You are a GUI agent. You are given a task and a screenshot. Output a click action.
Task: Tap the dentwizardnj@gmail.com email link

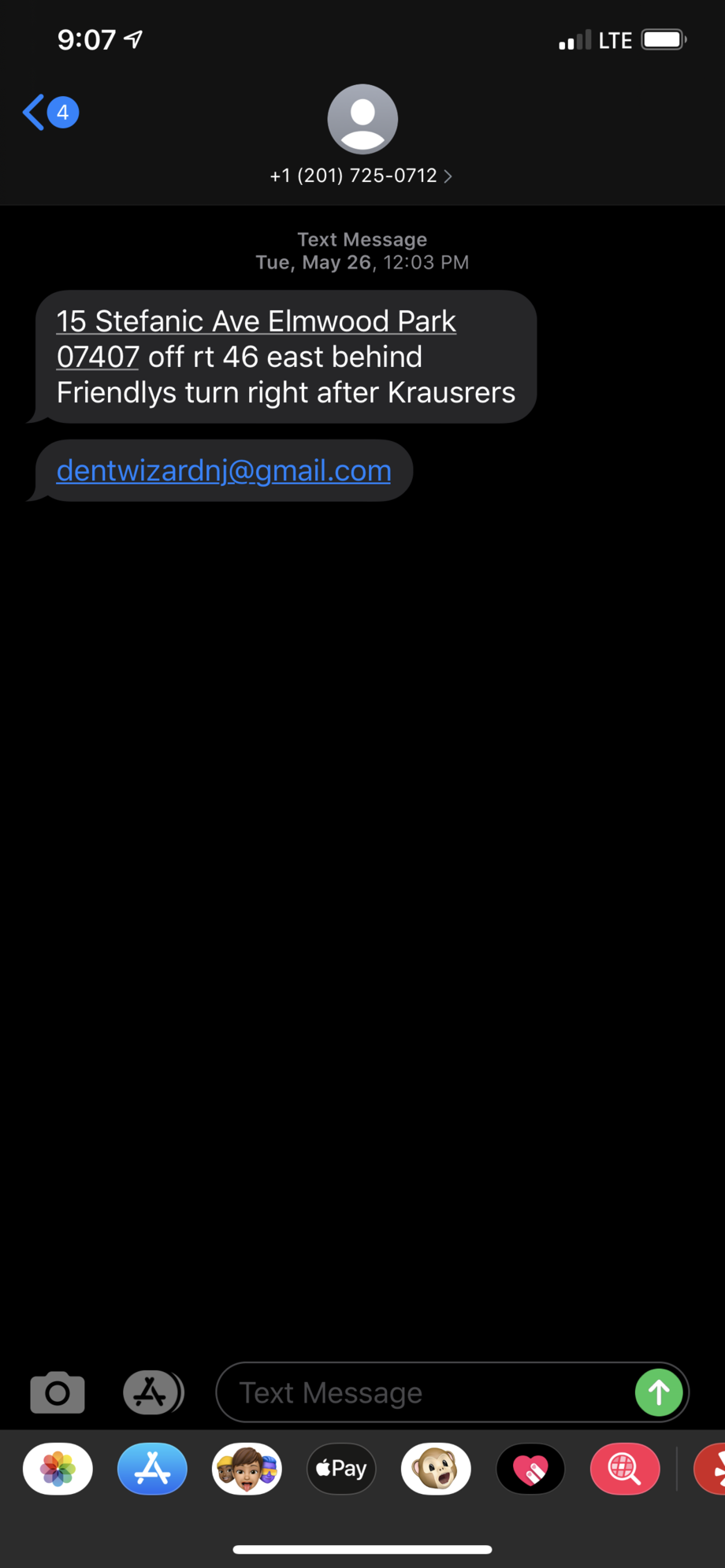pos(224,471)
